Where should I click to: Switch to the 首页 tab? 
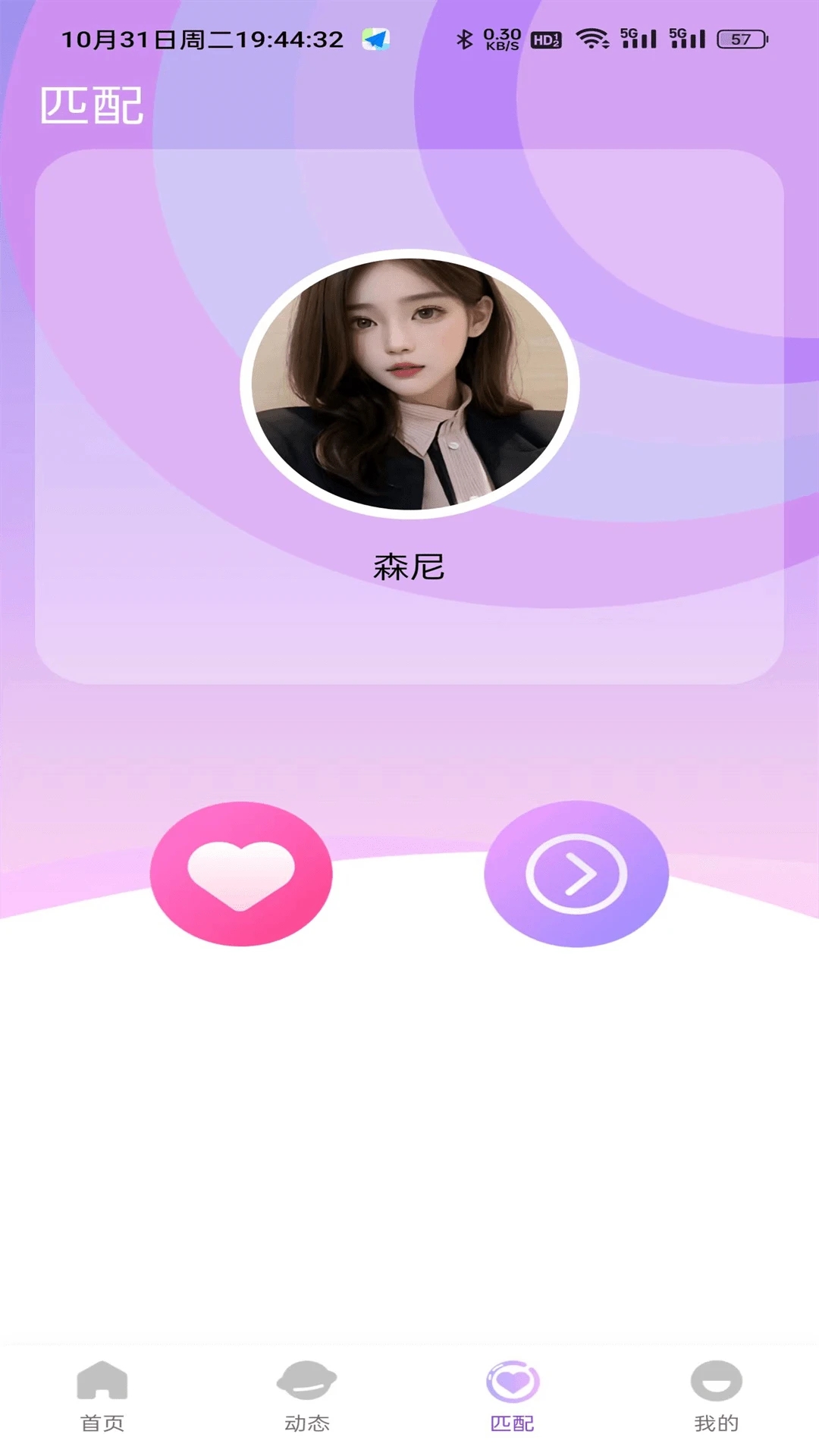[x=102, y=1395]
